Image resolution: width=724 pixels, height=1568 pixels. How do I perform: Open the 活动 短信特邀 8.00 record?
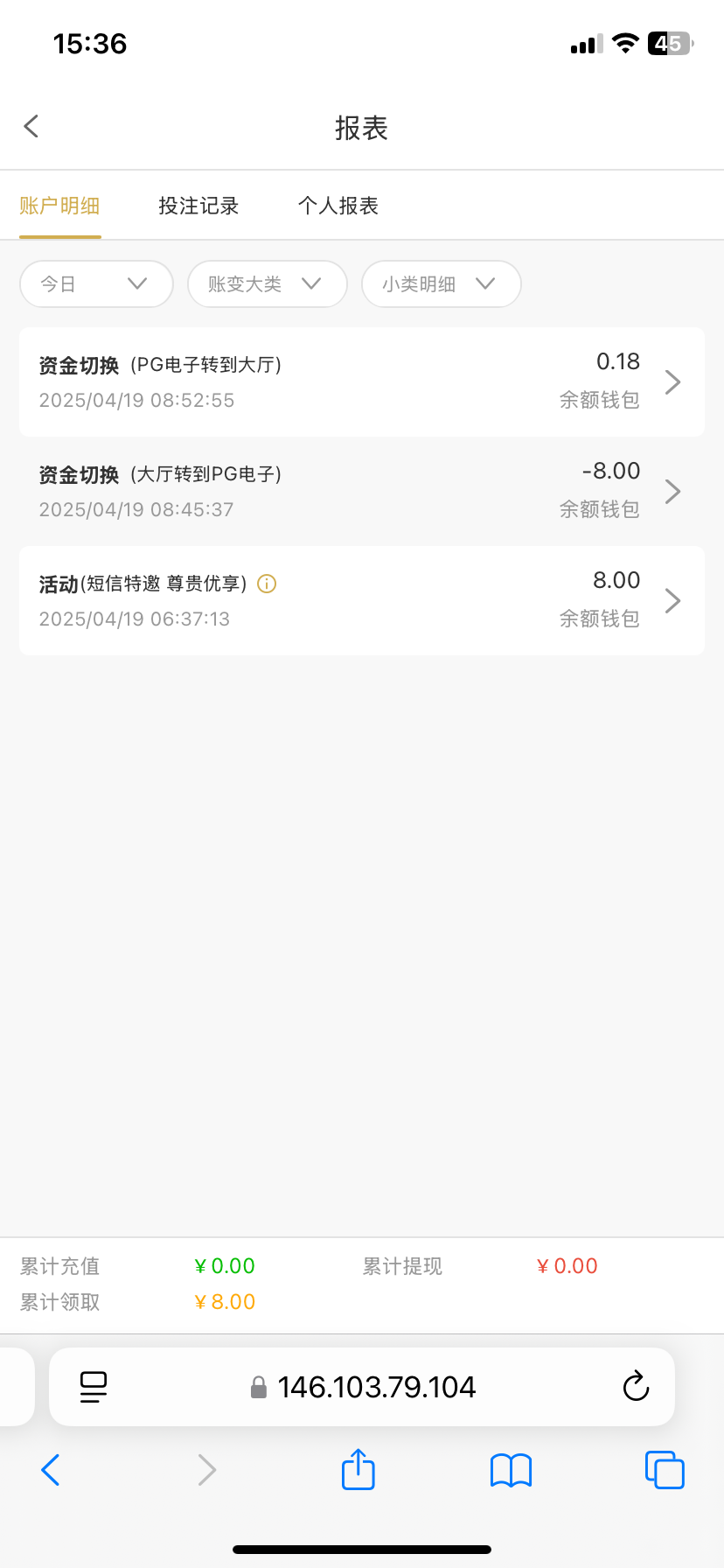362,601
